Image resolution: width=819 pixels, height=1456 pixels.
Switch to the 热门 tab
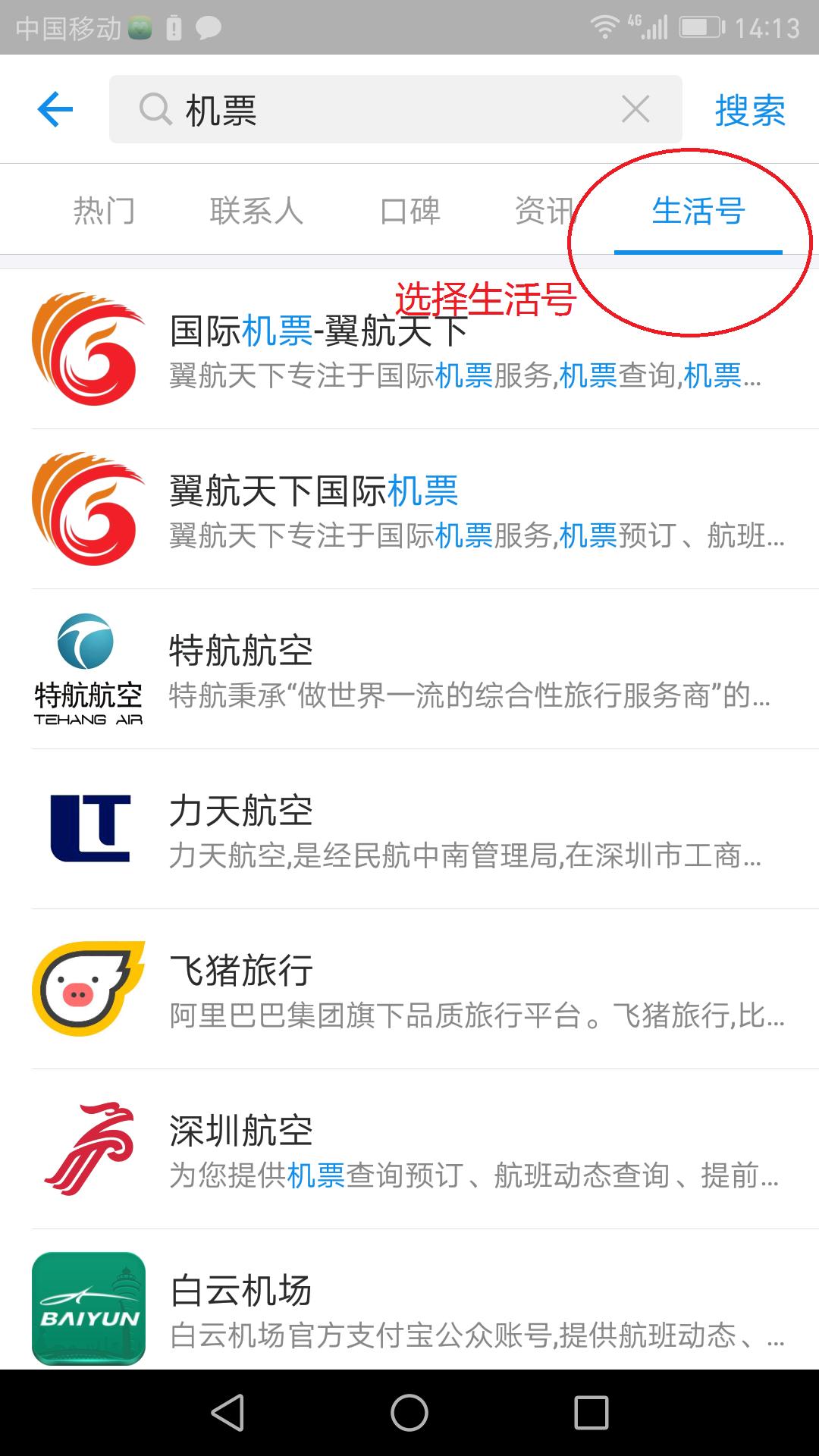click(x=105, y=210)
